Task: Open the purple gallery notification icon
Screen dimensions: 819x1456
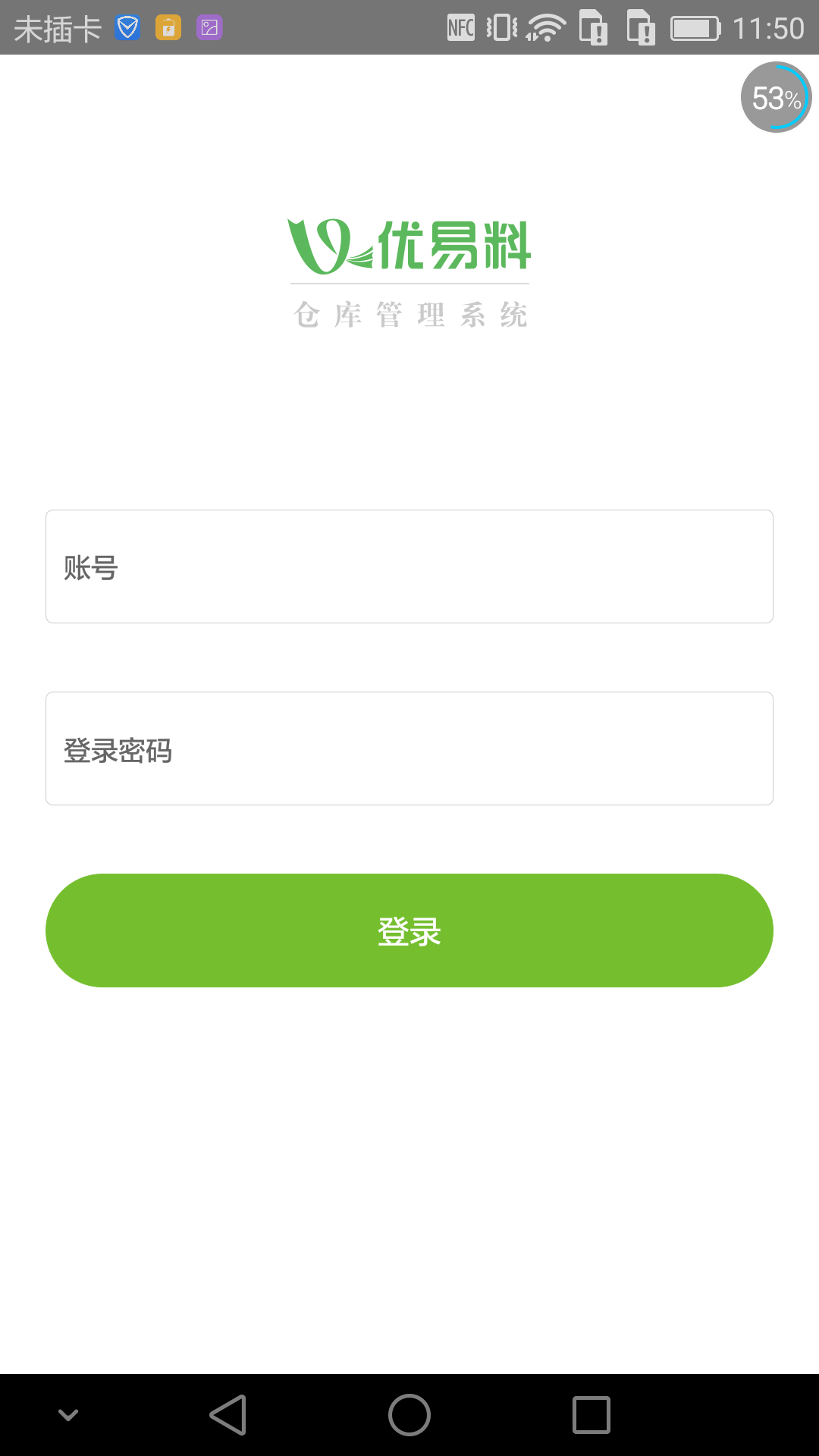Action: point(209,27)
